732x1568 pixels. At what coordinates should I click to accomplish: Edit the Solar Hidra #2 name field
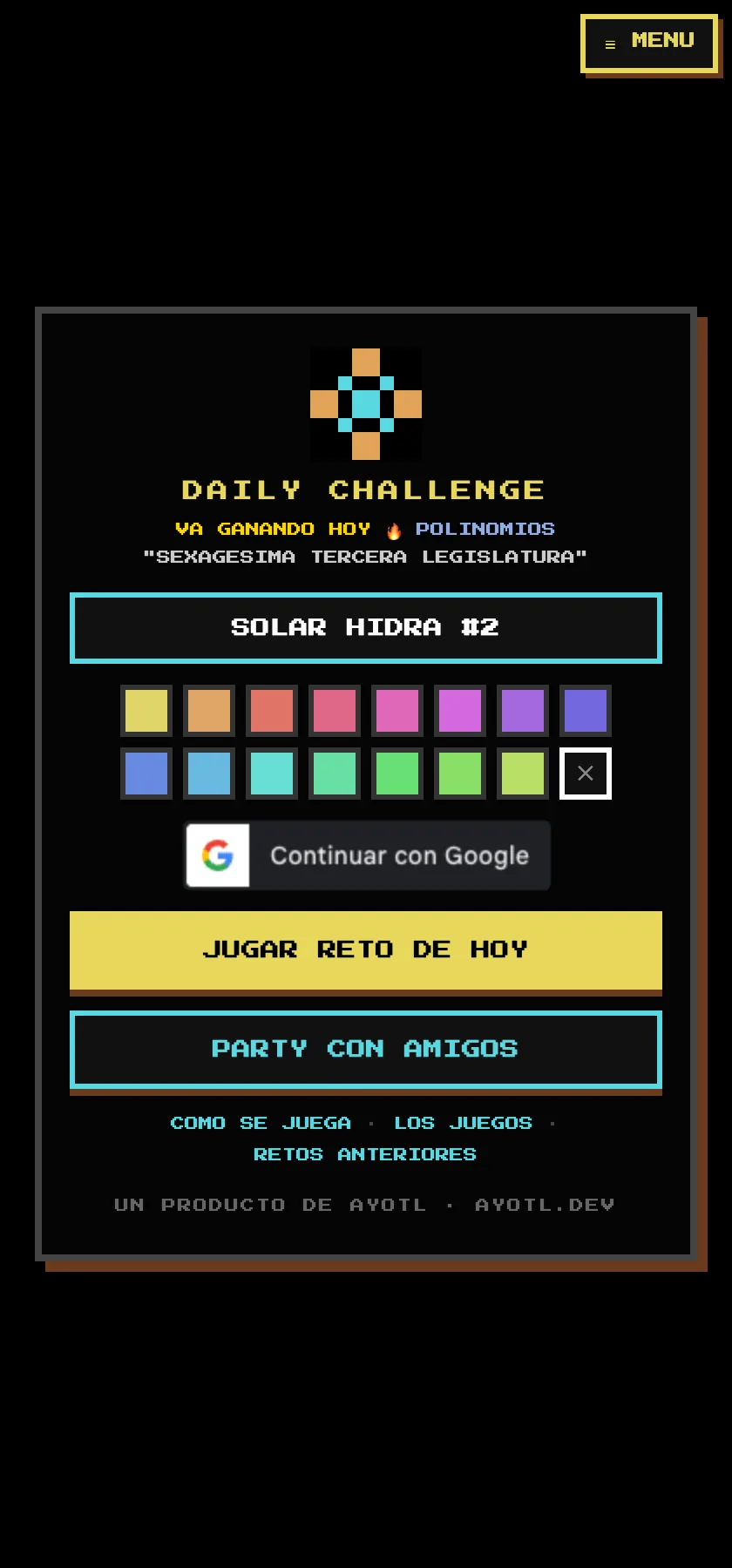point(366,628)
